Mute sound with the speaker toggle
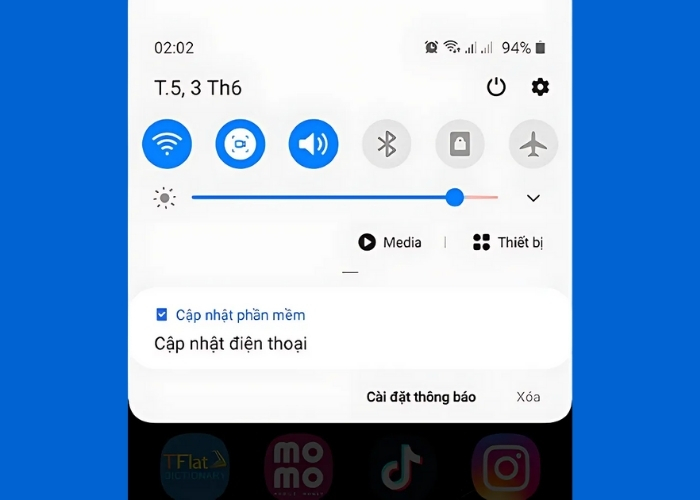This screenshot has height=500, width=700. 313,144
